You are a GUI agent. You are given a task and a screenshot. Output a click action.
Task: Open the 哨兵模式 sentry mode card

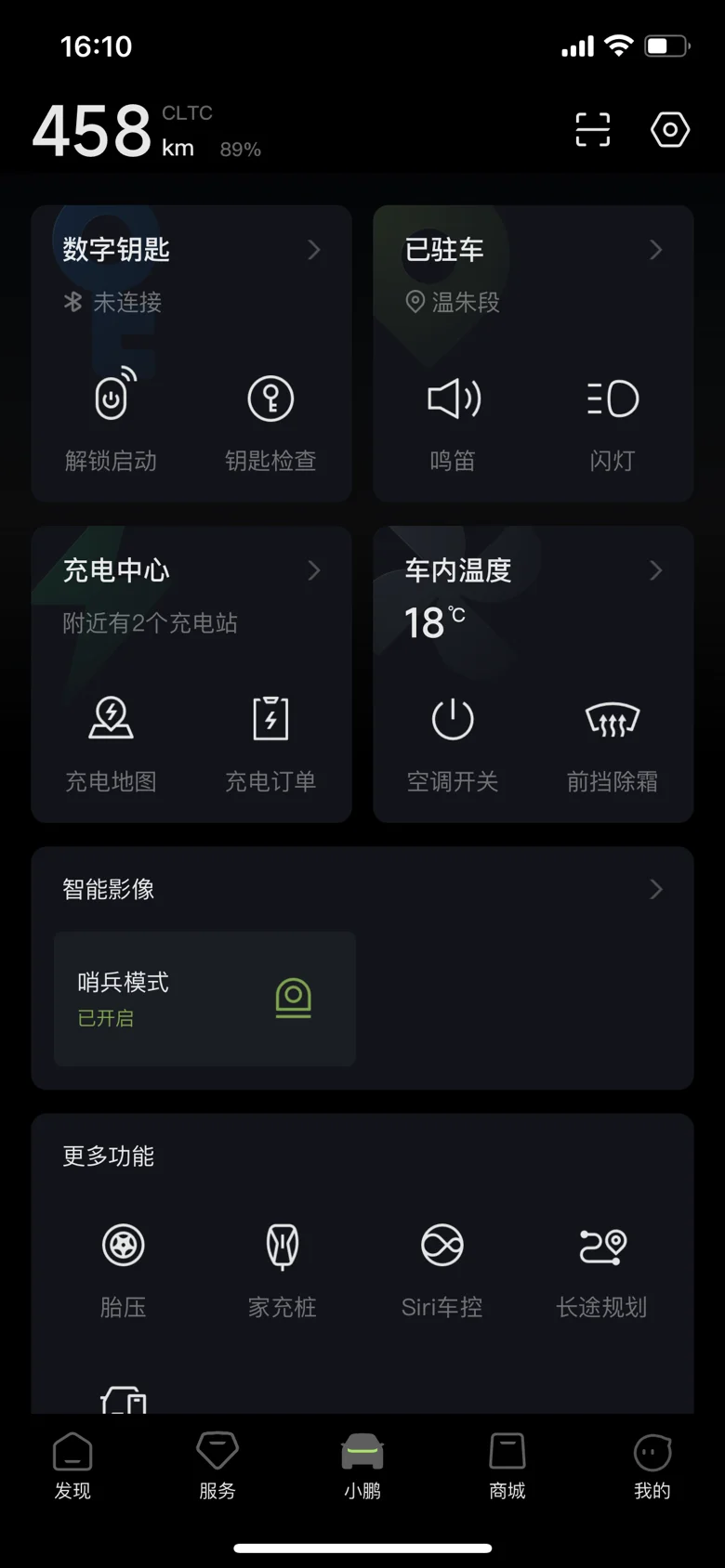(204, 999)
